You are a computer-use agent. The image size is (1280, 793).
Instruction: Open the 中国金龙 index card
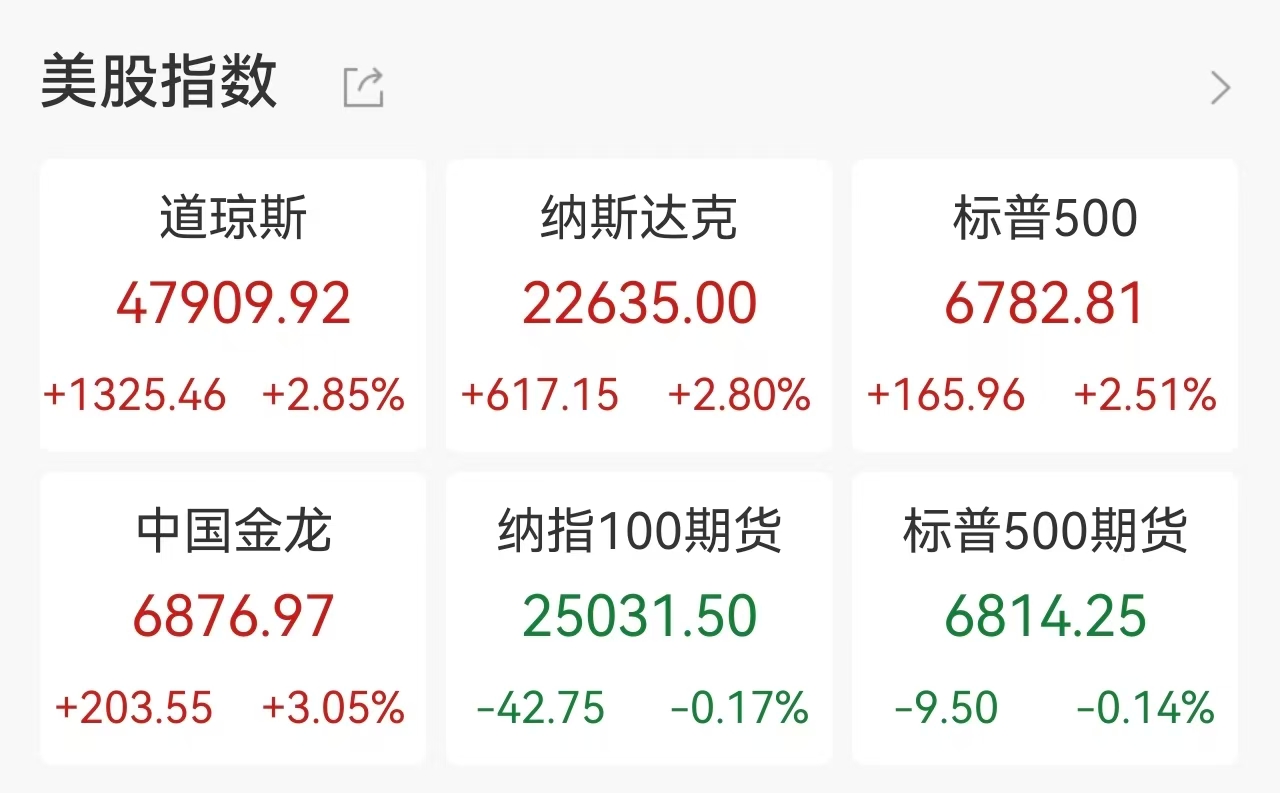coord(233,617)
